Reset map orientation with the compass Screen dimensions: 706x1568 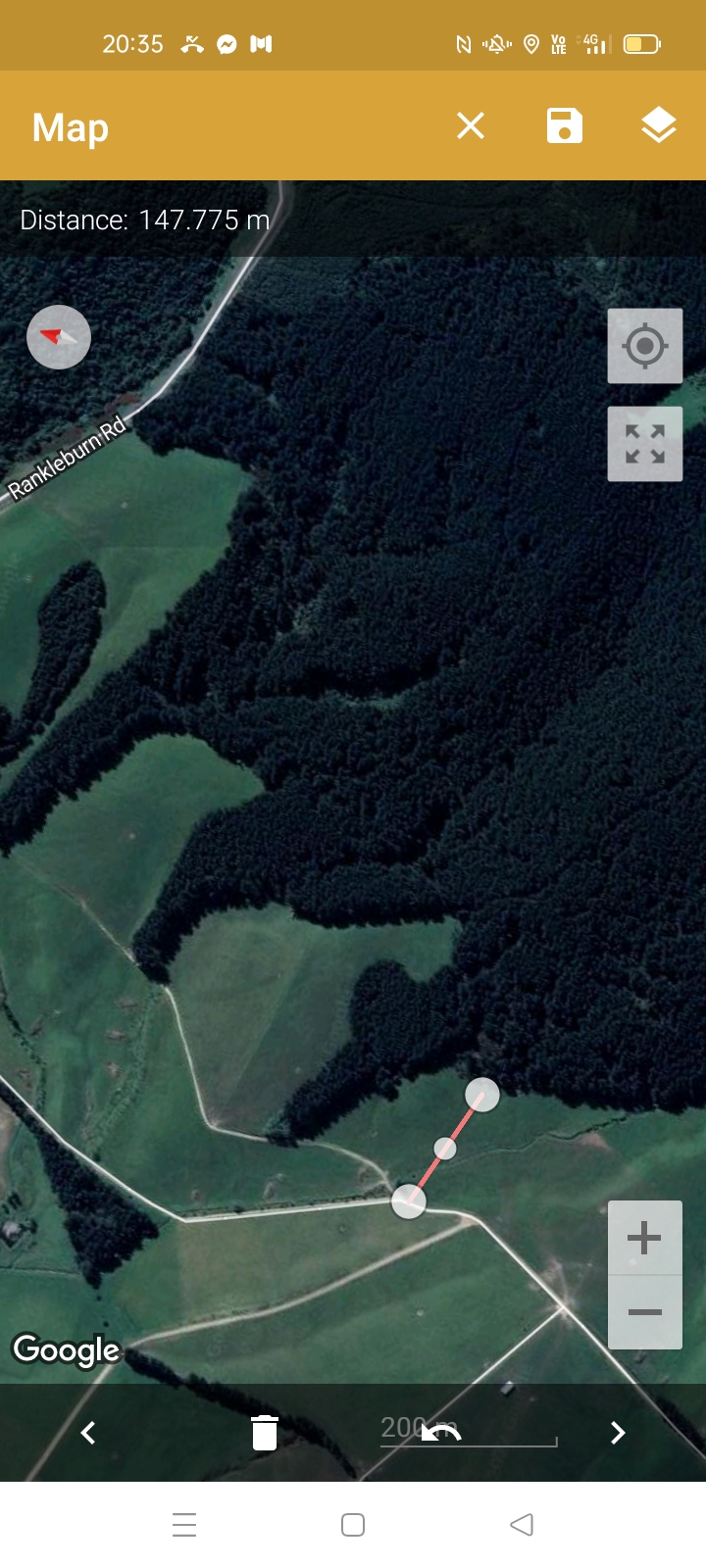tap(59, 337)
